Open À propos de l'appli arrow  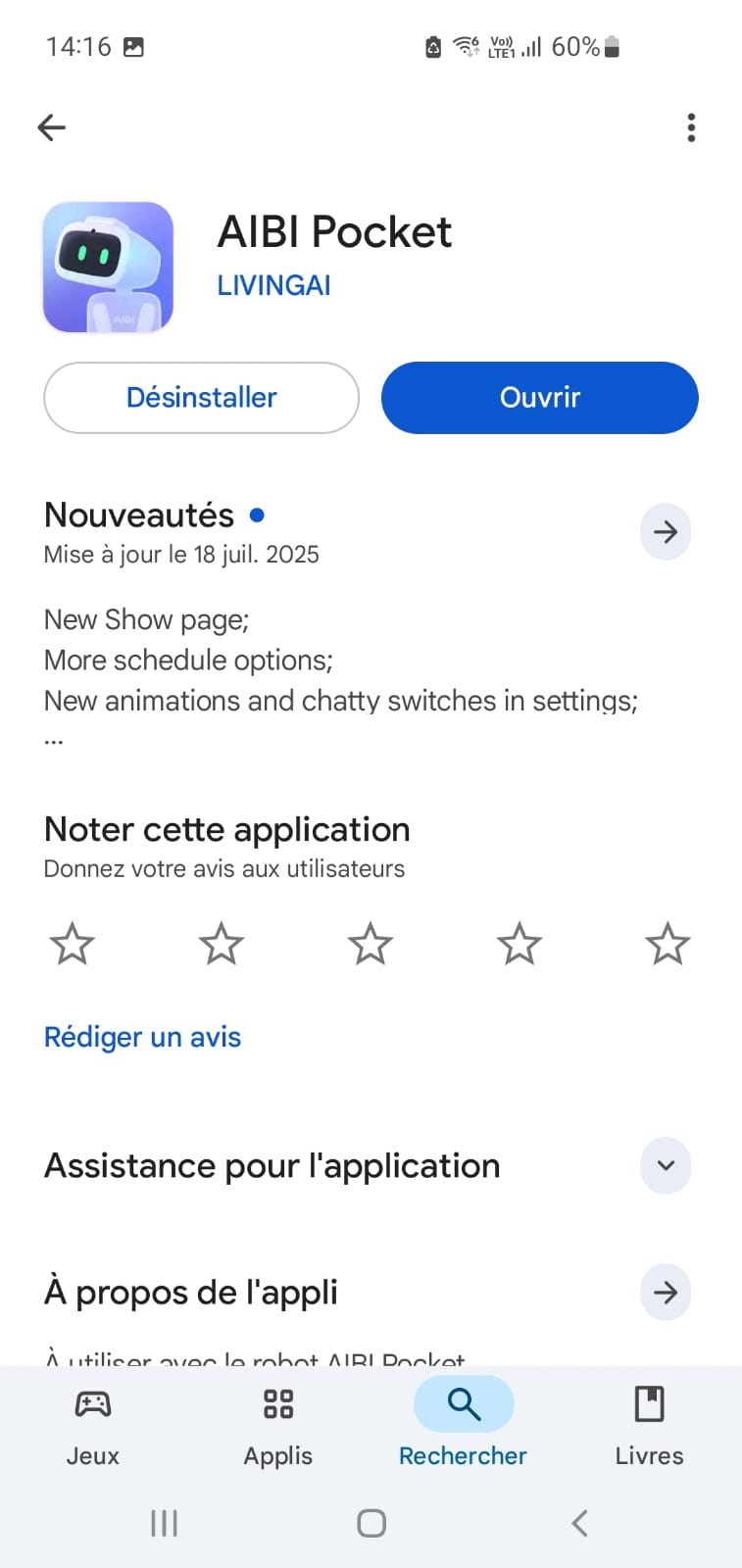(666, 1293)
